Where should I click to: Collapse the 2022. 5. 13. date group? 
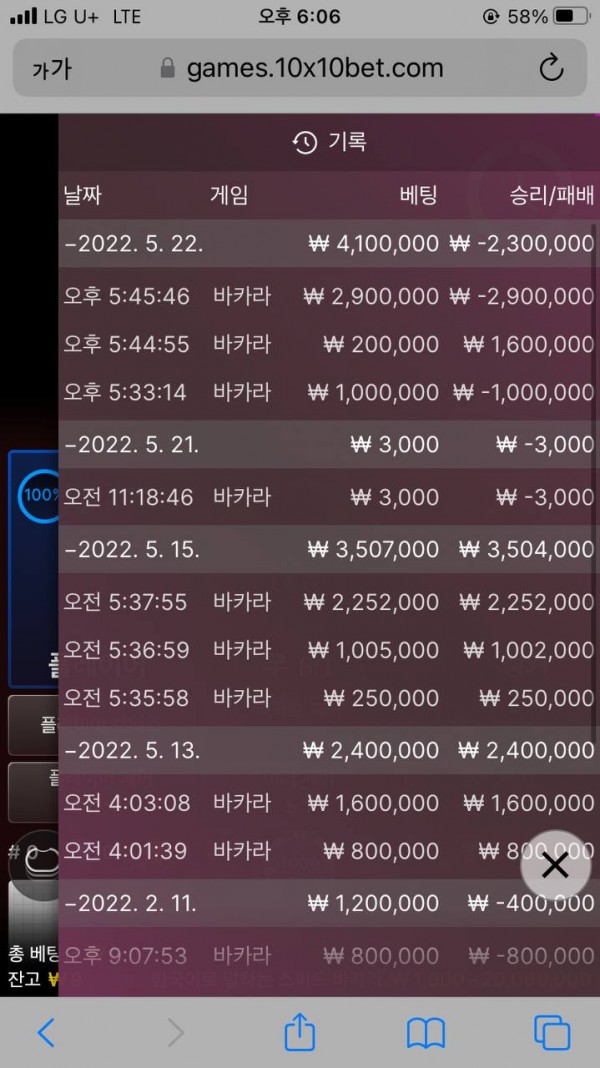pos(135,749)
